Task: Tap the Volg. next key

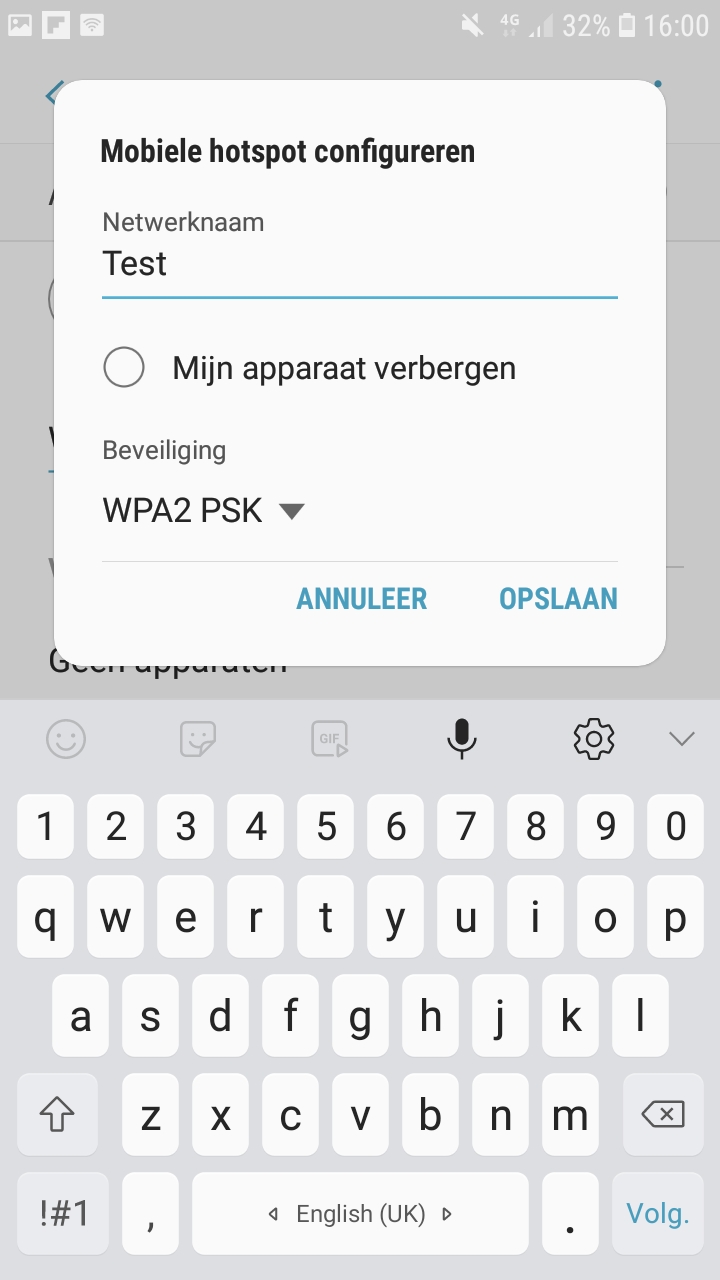Action: coord(657,1214)
